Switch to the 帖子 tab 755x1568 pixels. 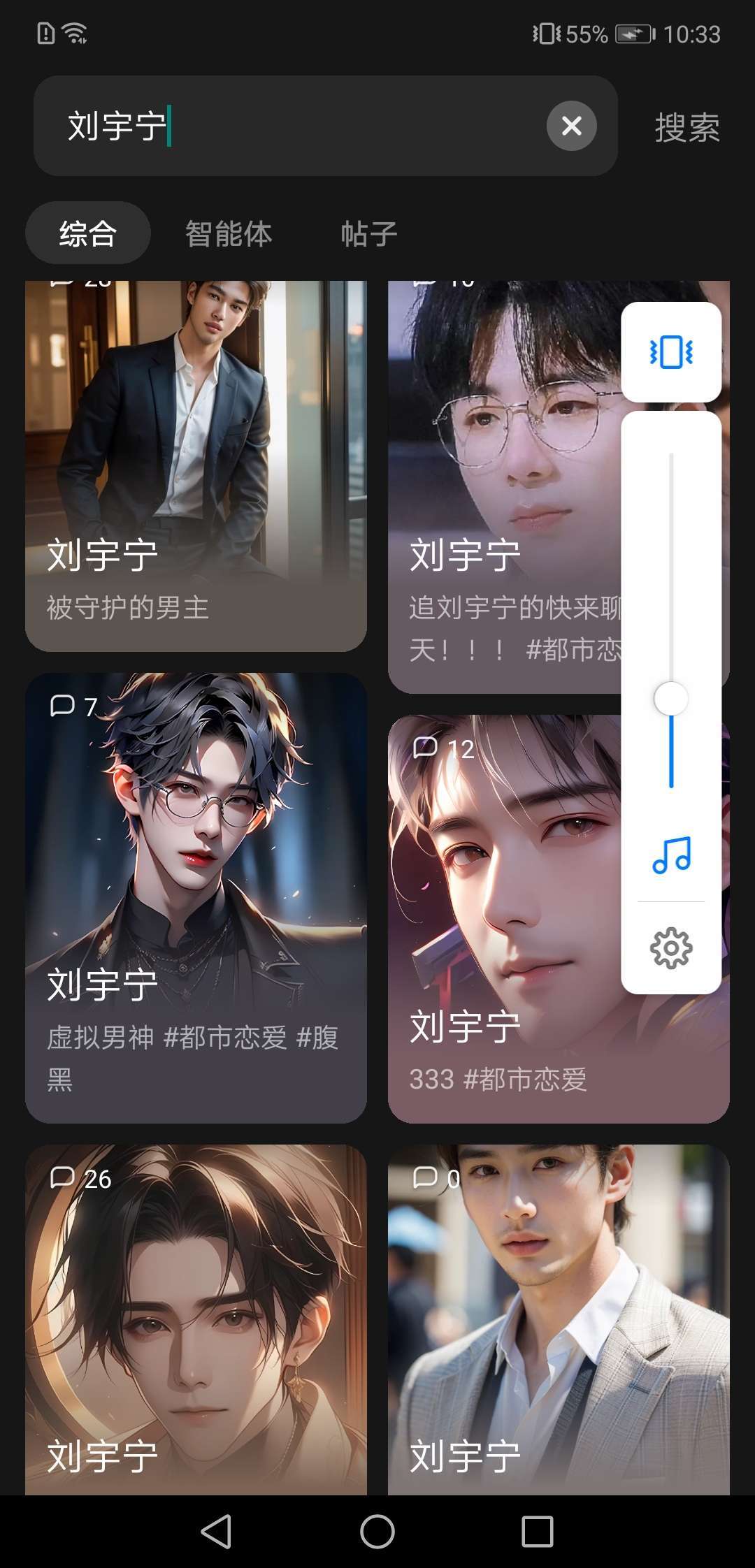(x=368, y=233)
